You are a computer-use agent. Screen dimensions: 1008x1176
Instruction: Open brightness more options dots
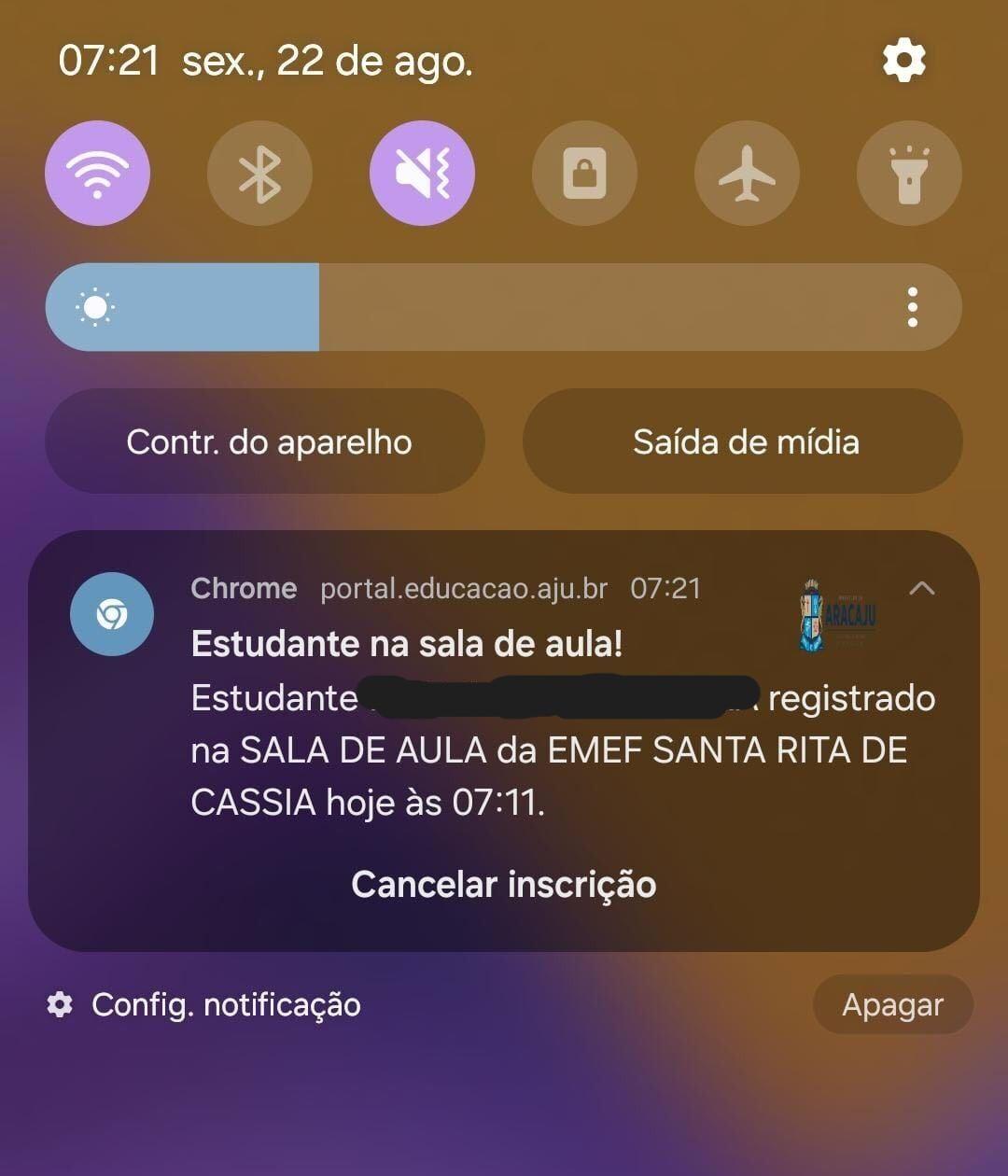[912, 307]
